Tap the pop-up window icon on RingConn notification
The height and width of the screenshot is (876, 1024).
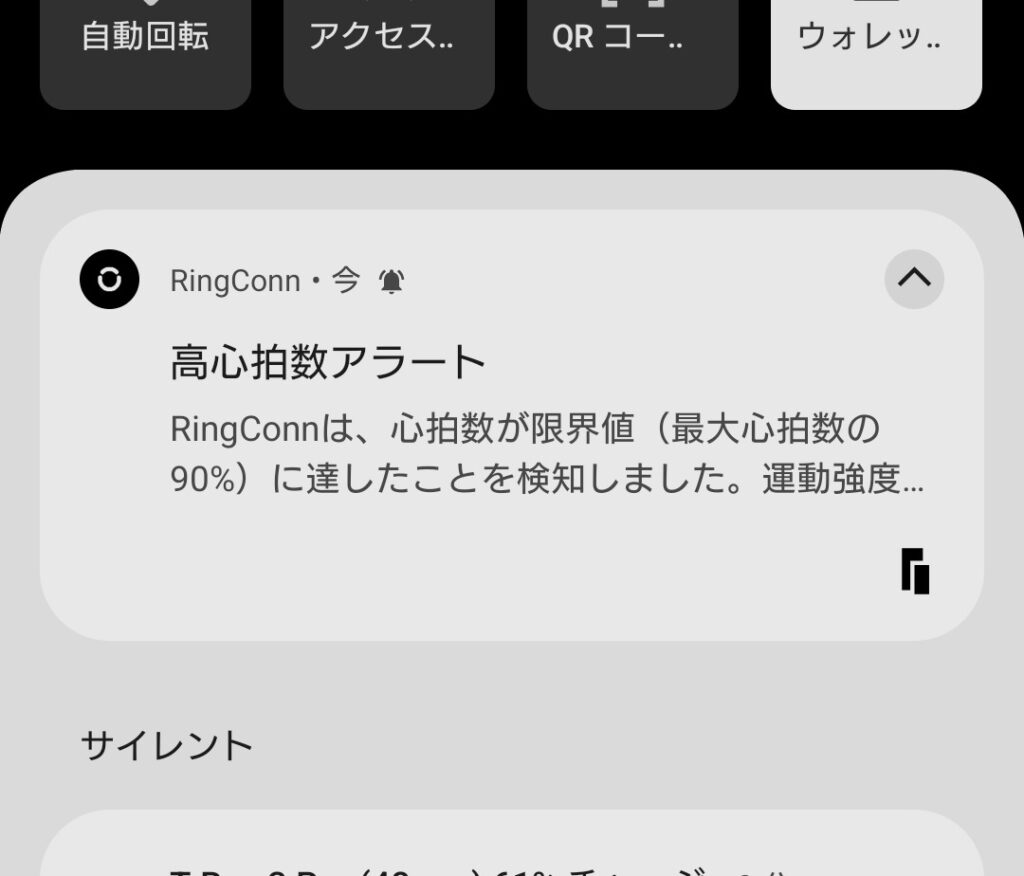click(x=915, y=571)
